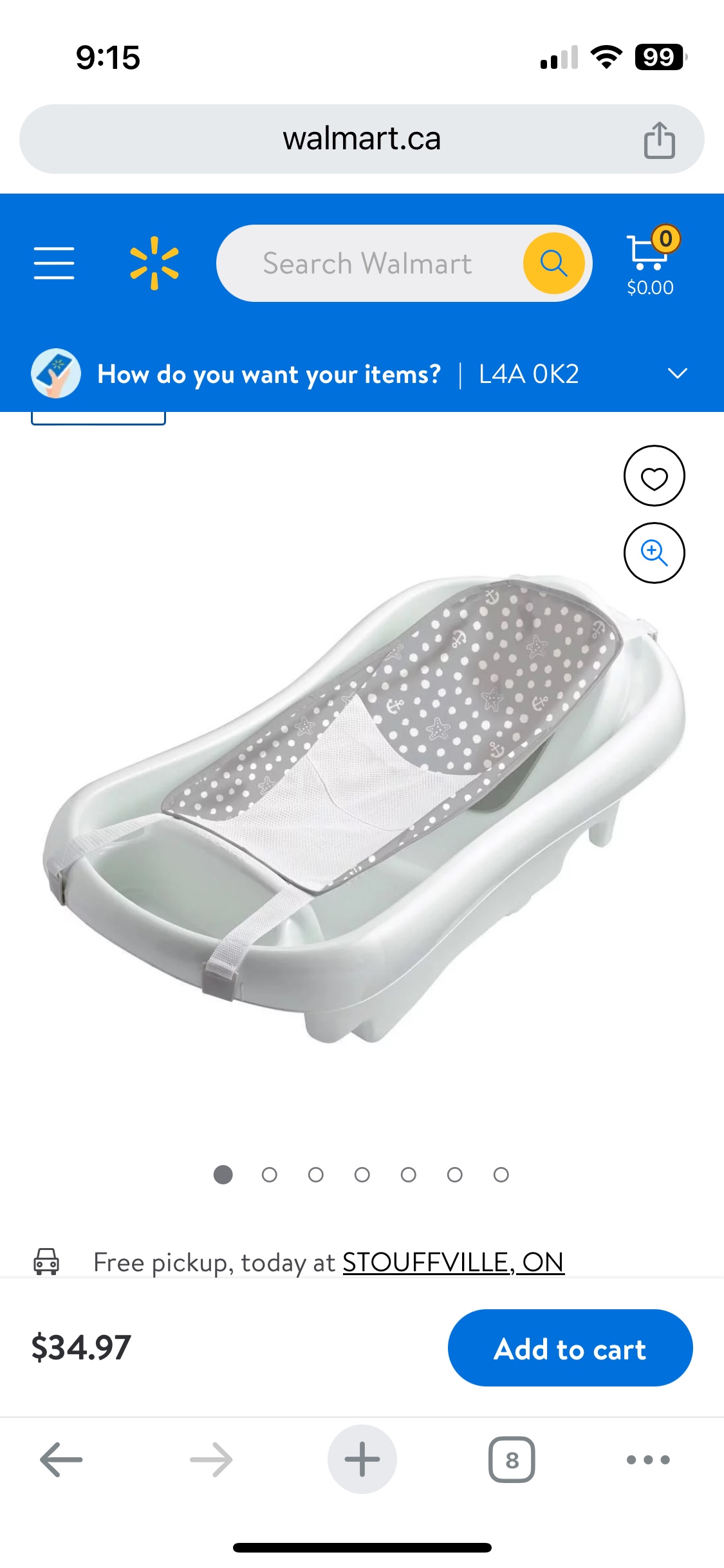Image resolution: width=724 pixels, height=1568 pixels.
Task: Show the 8 open tabs
Action: click(x=512, y=1459)
